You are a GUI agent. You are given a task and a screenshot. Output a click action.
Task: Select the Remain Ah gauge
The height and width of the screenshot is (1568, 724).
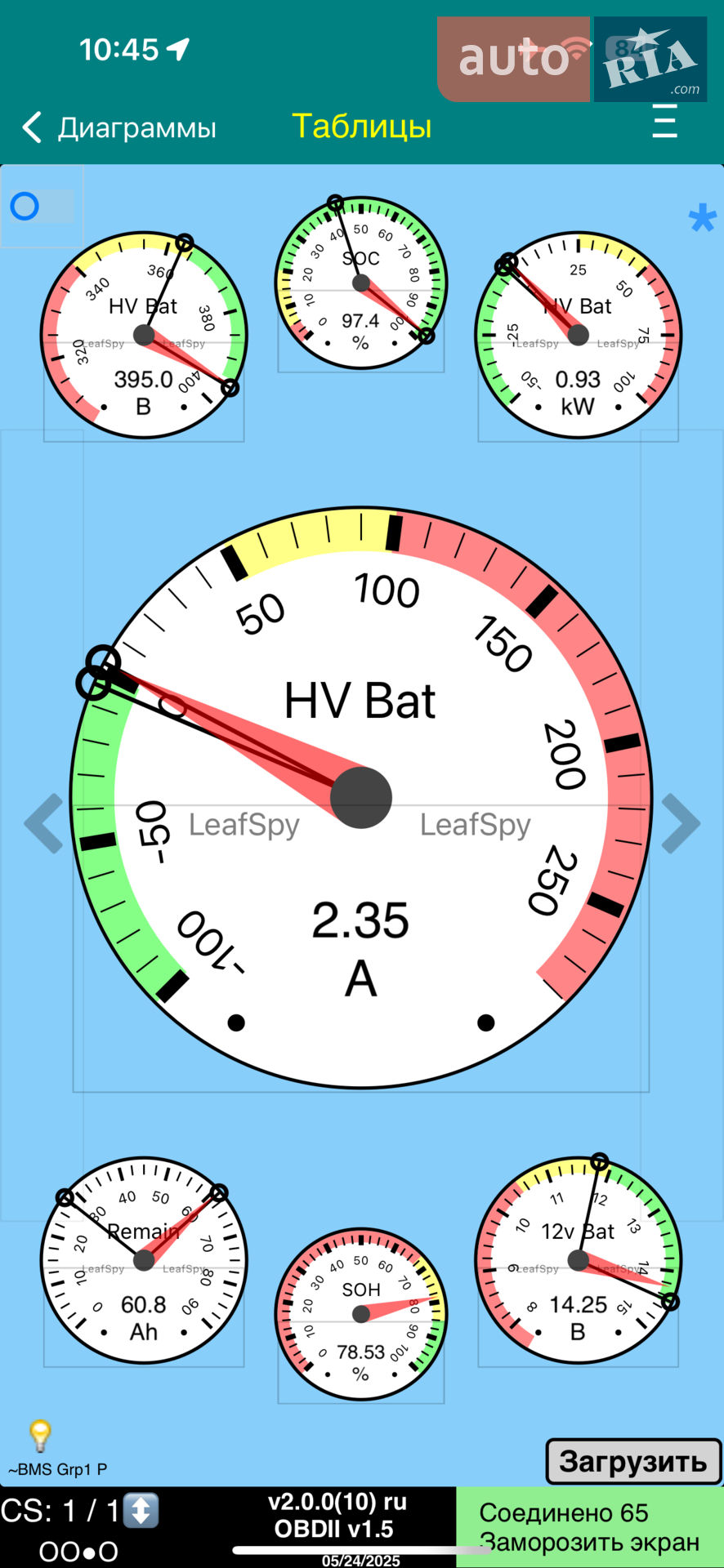(x=144, y=1260)
